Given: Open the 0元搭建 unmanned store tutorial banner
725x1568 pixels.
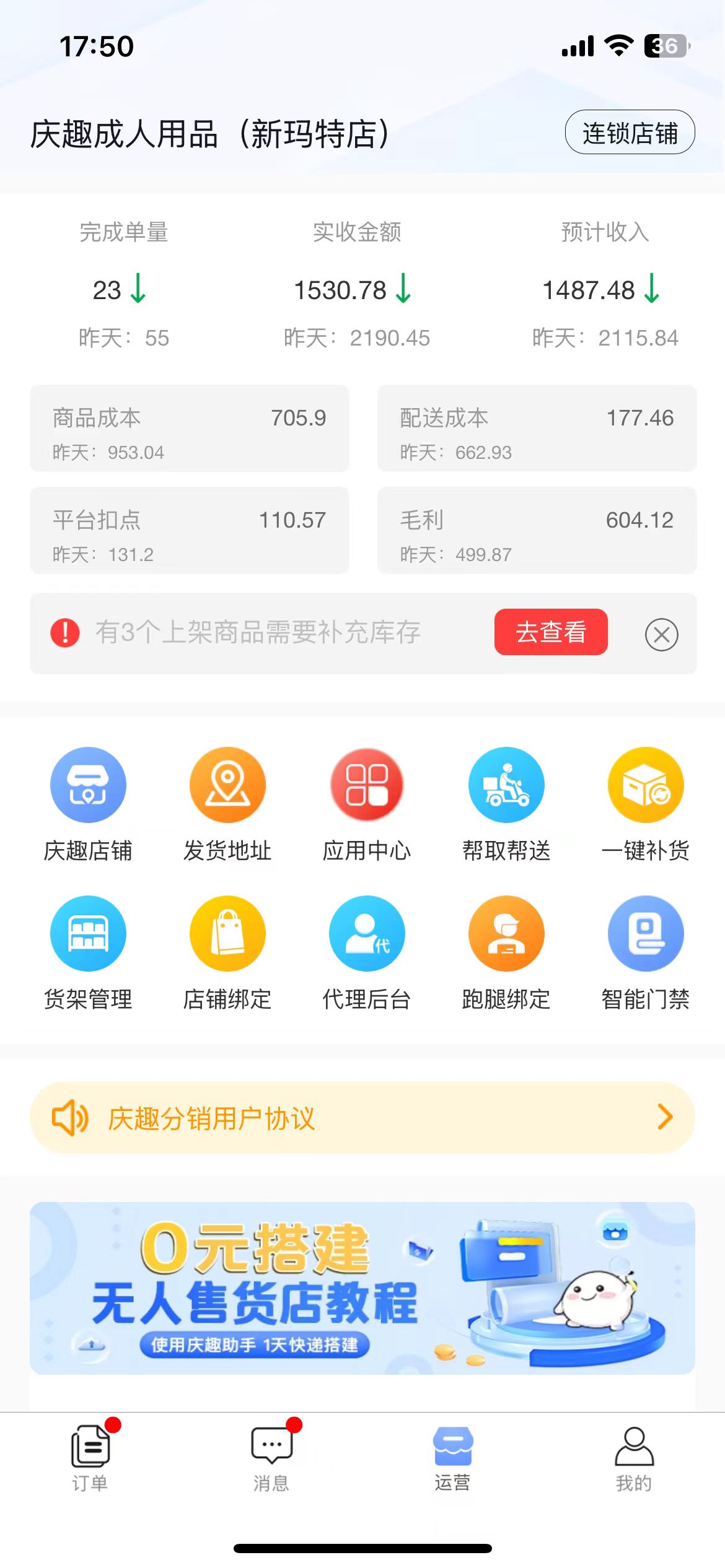Looking at the screenshot, I should [x=362, y=1288].
